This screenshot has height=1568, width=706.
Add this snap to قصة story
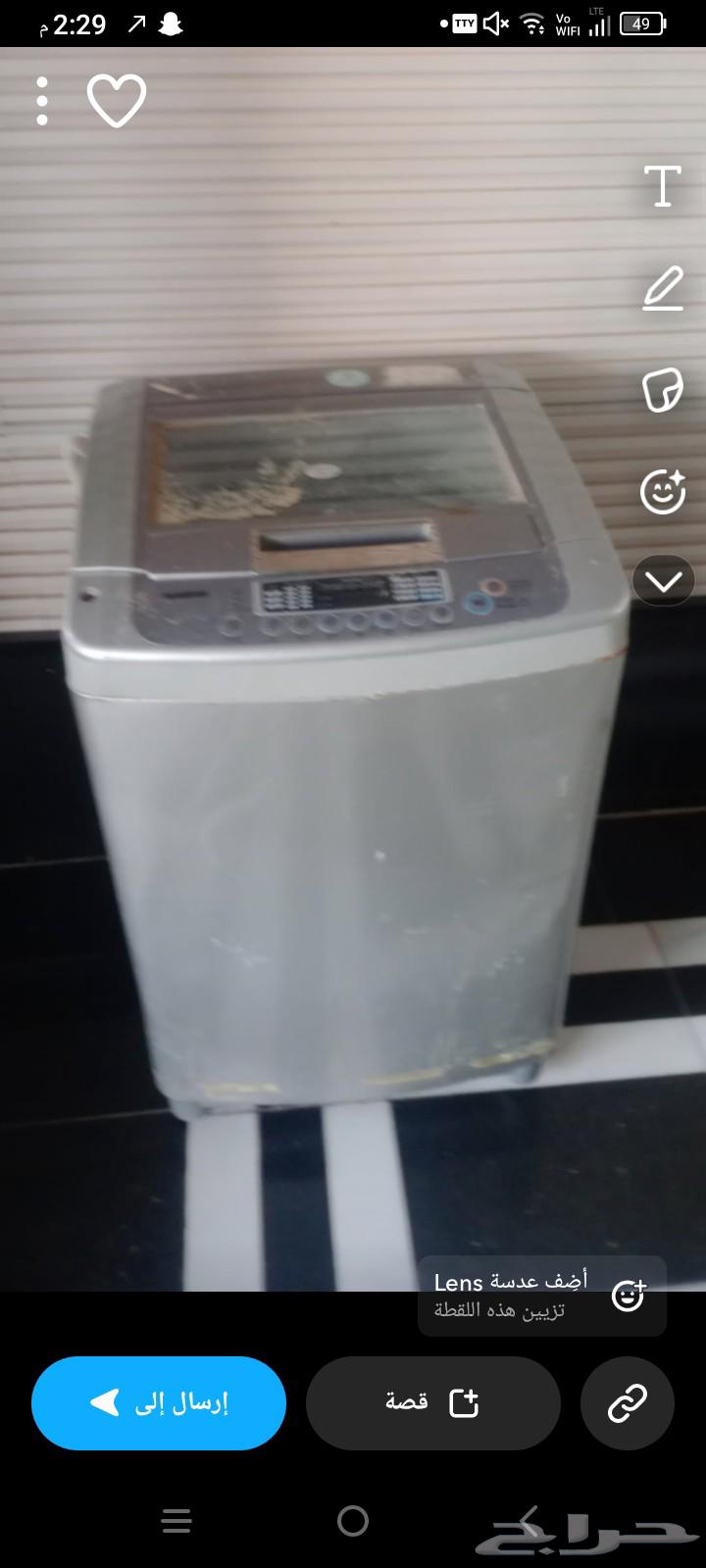[432, 1402]
